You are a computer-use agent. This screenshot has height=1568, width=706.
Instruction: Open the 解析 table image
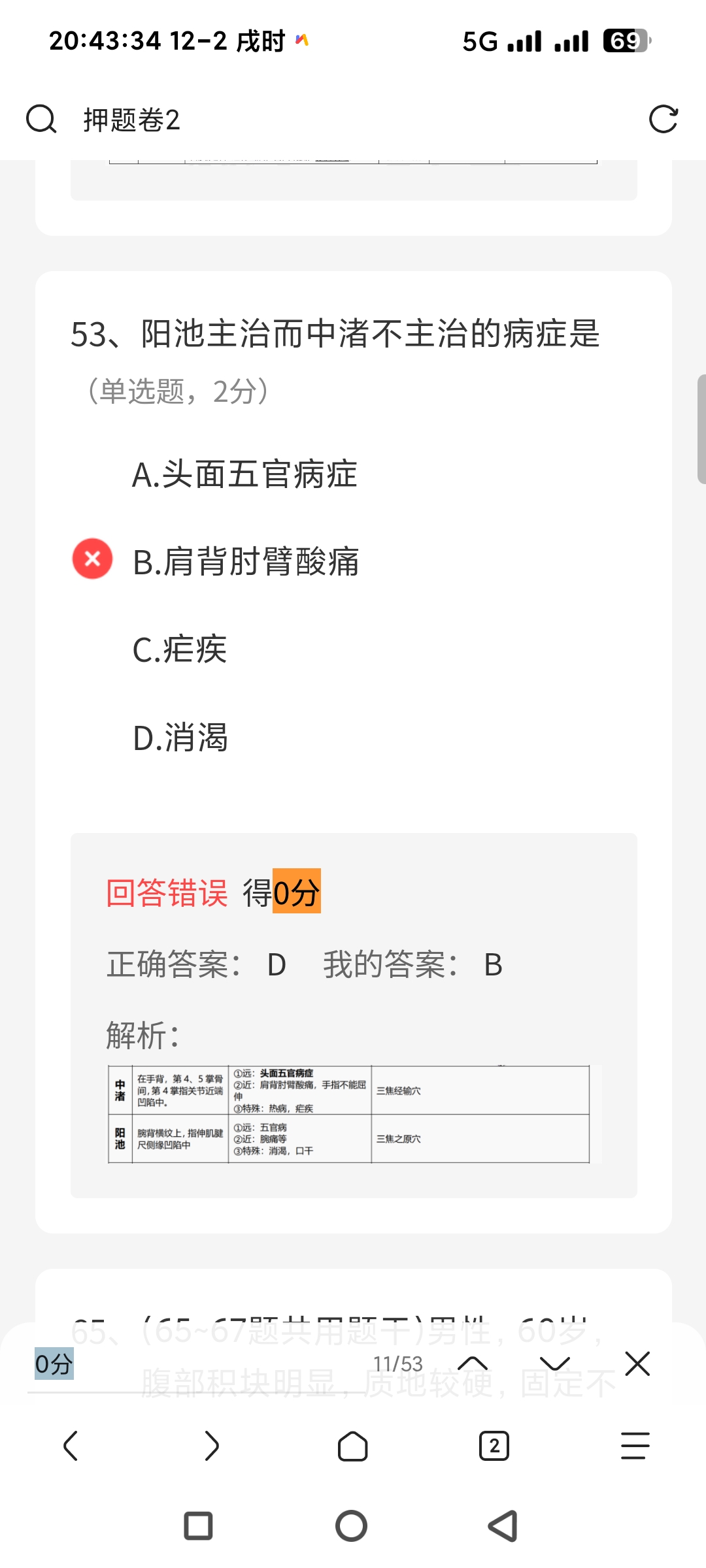[353, 1115]
